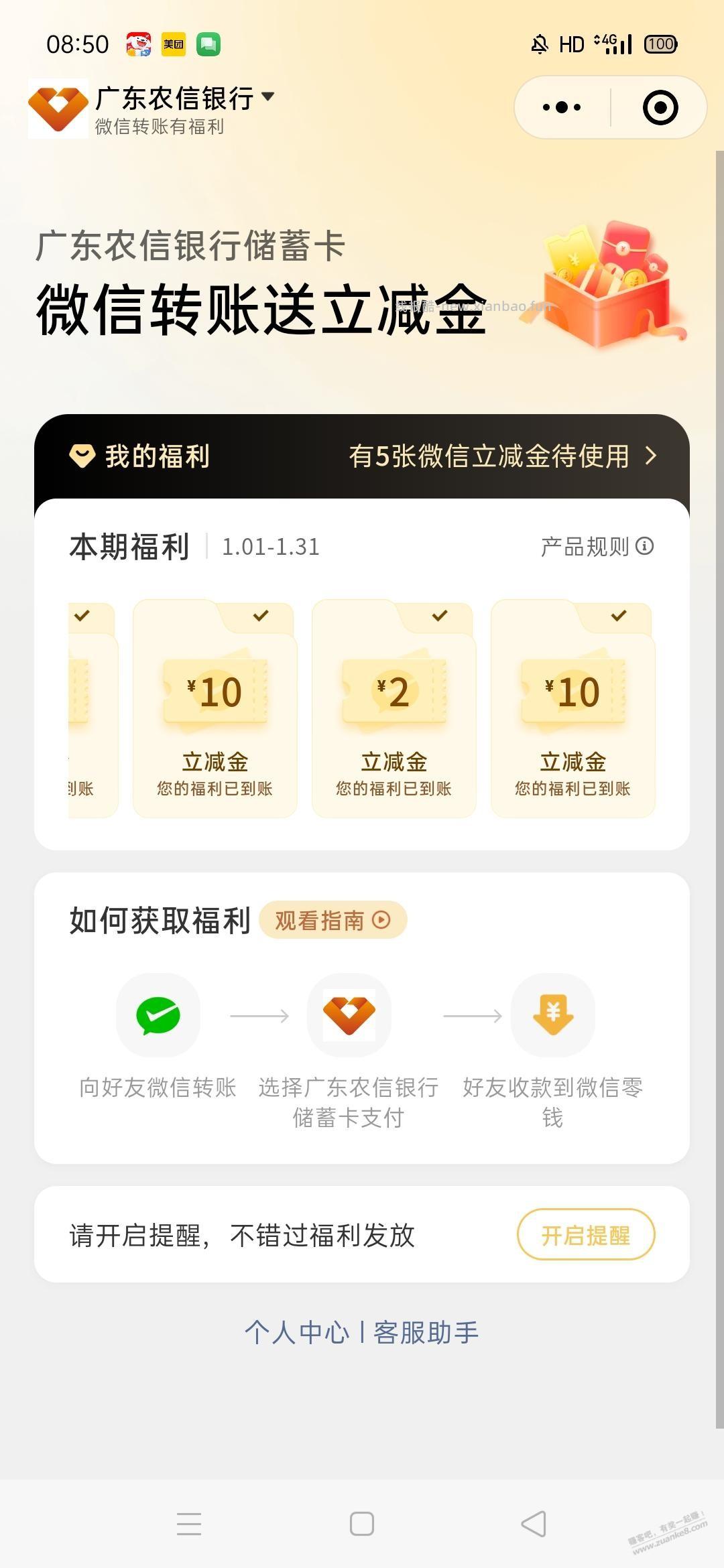This screenshot has height=1568, width=724.
Task: Click the checkmark on the middle ¥10 coupon
Action: point(261,614)
